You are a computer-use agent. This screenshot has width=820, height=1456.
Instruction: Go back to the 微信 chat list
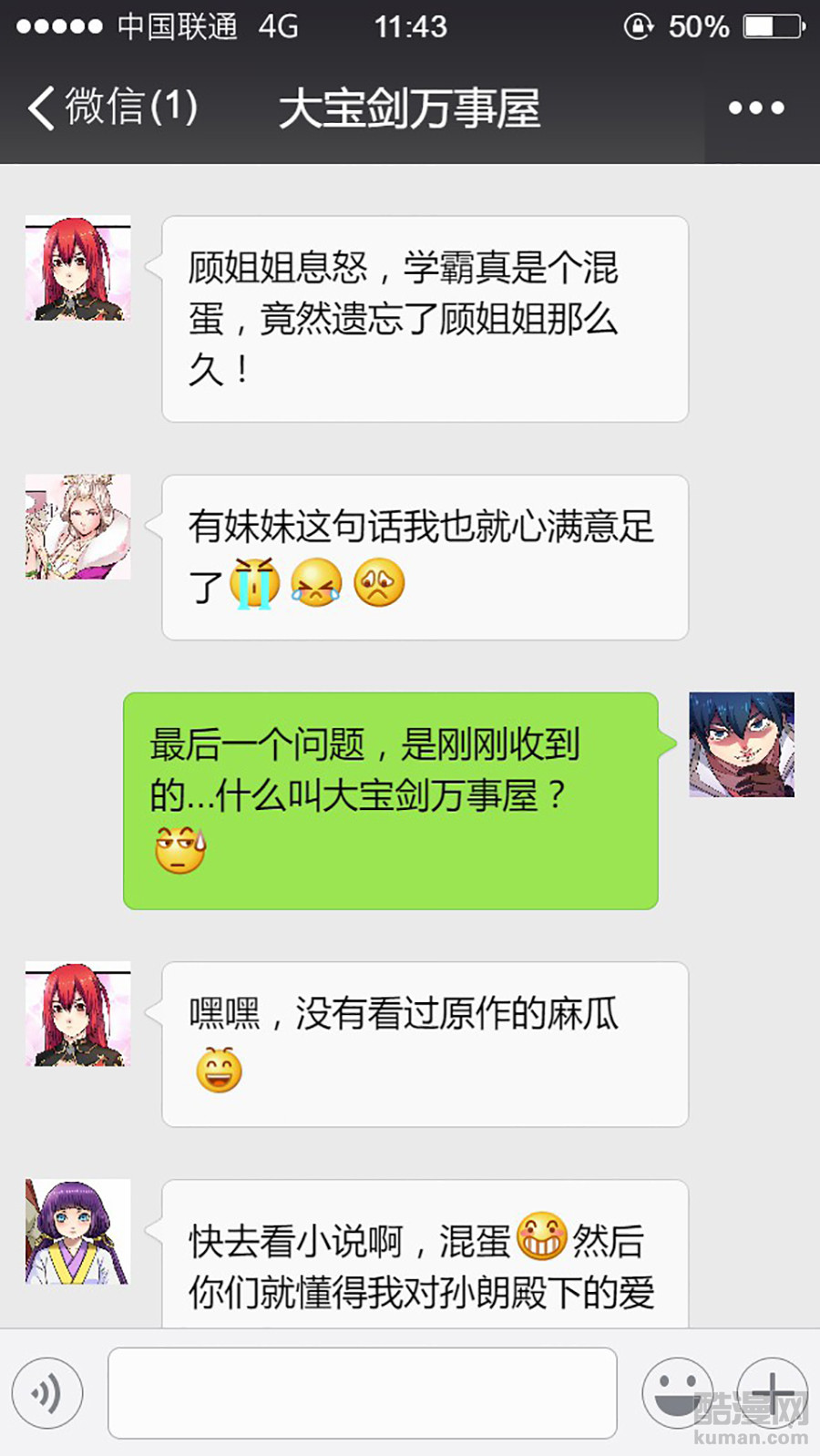point(109,108)
